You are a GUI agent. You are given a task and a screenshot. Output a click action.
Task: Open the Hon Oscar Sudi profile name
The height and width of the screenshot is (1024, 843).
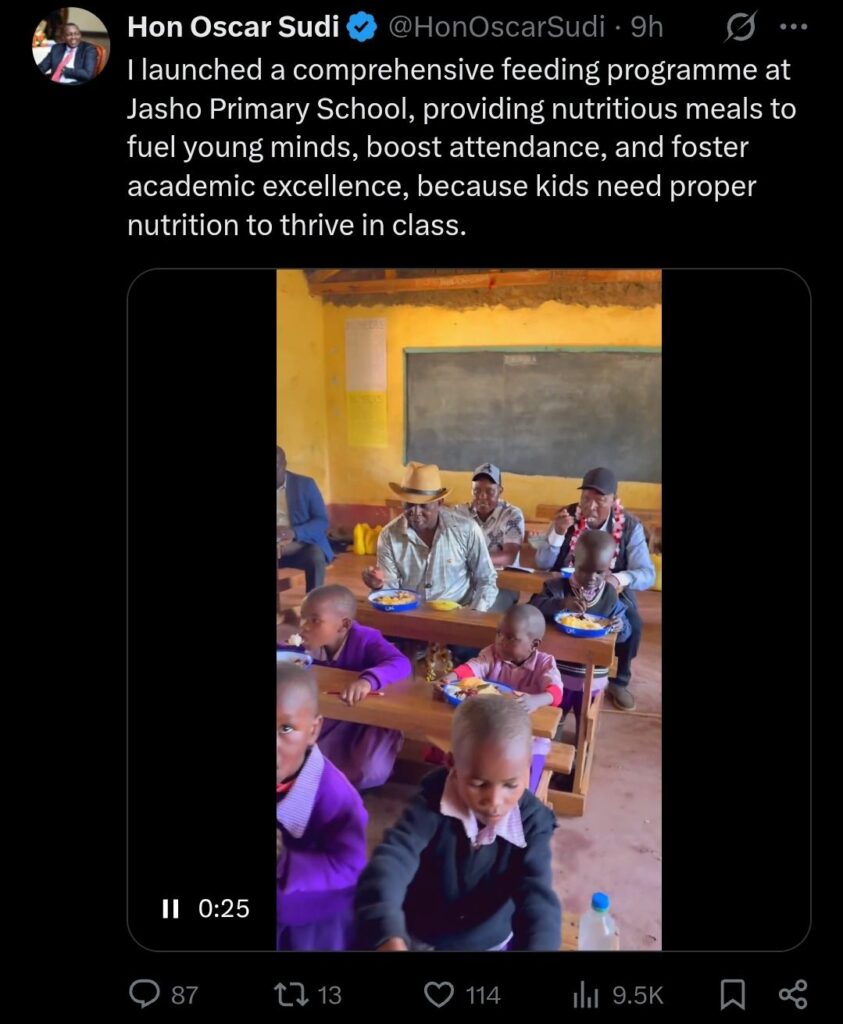(233, 28)
